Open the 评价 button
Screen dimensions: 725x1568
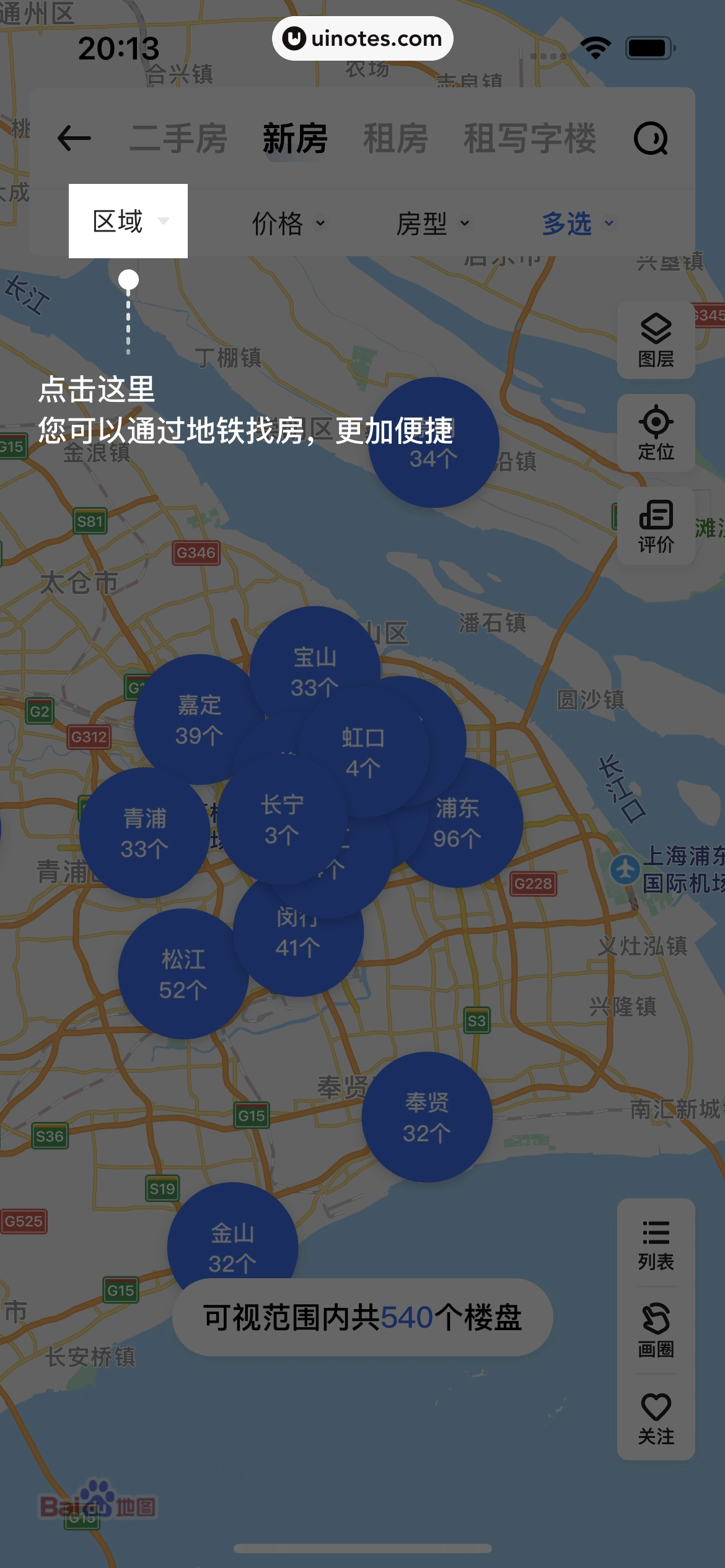[x=656, y=526]
